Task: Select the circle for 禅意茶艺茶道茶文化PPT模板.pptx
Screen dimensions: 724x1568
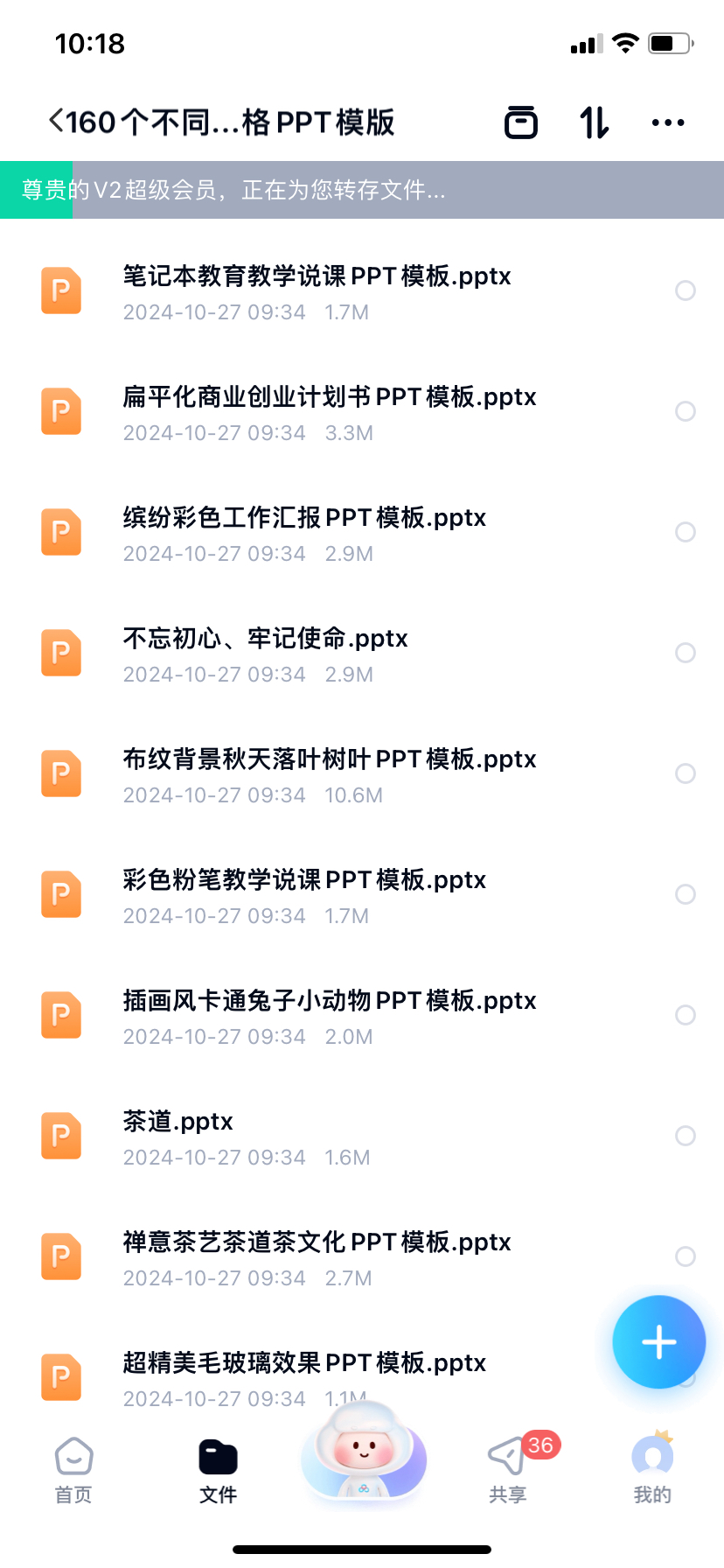Action: point(686,1256)
